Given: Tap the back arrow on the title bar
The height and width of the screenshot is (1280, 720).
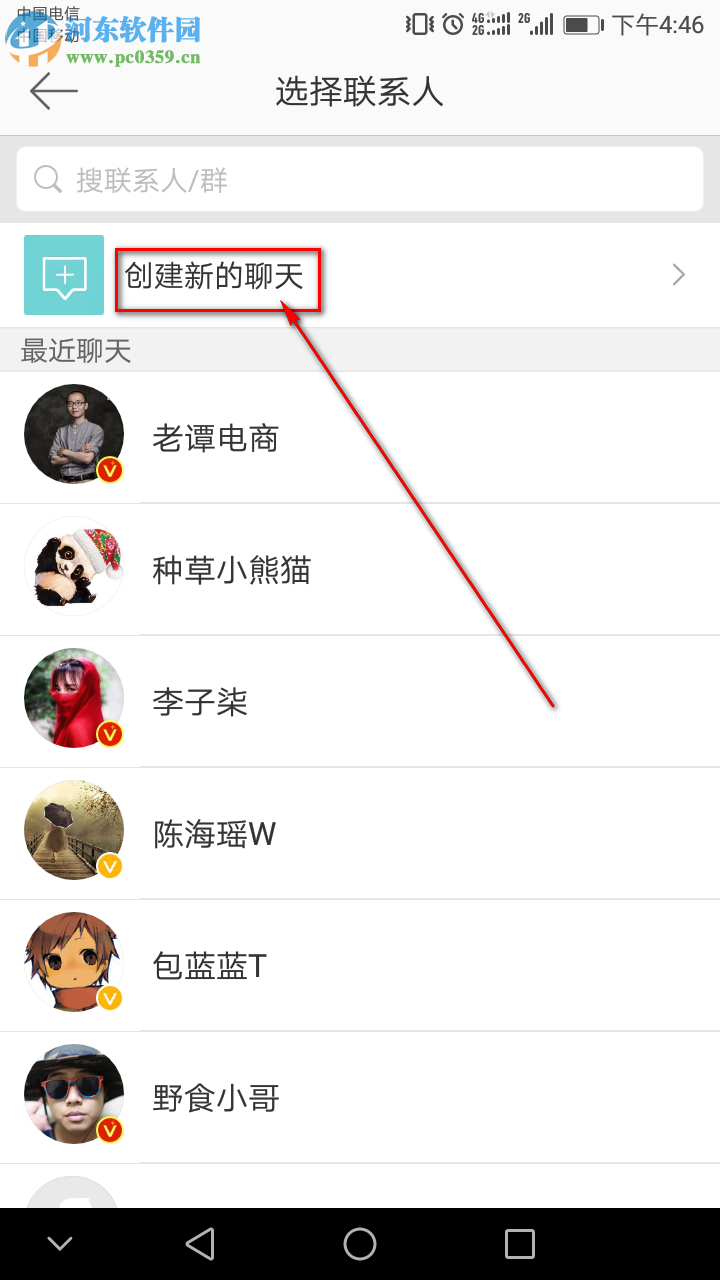Looking at the screenshot, I should tap(53, 91).
